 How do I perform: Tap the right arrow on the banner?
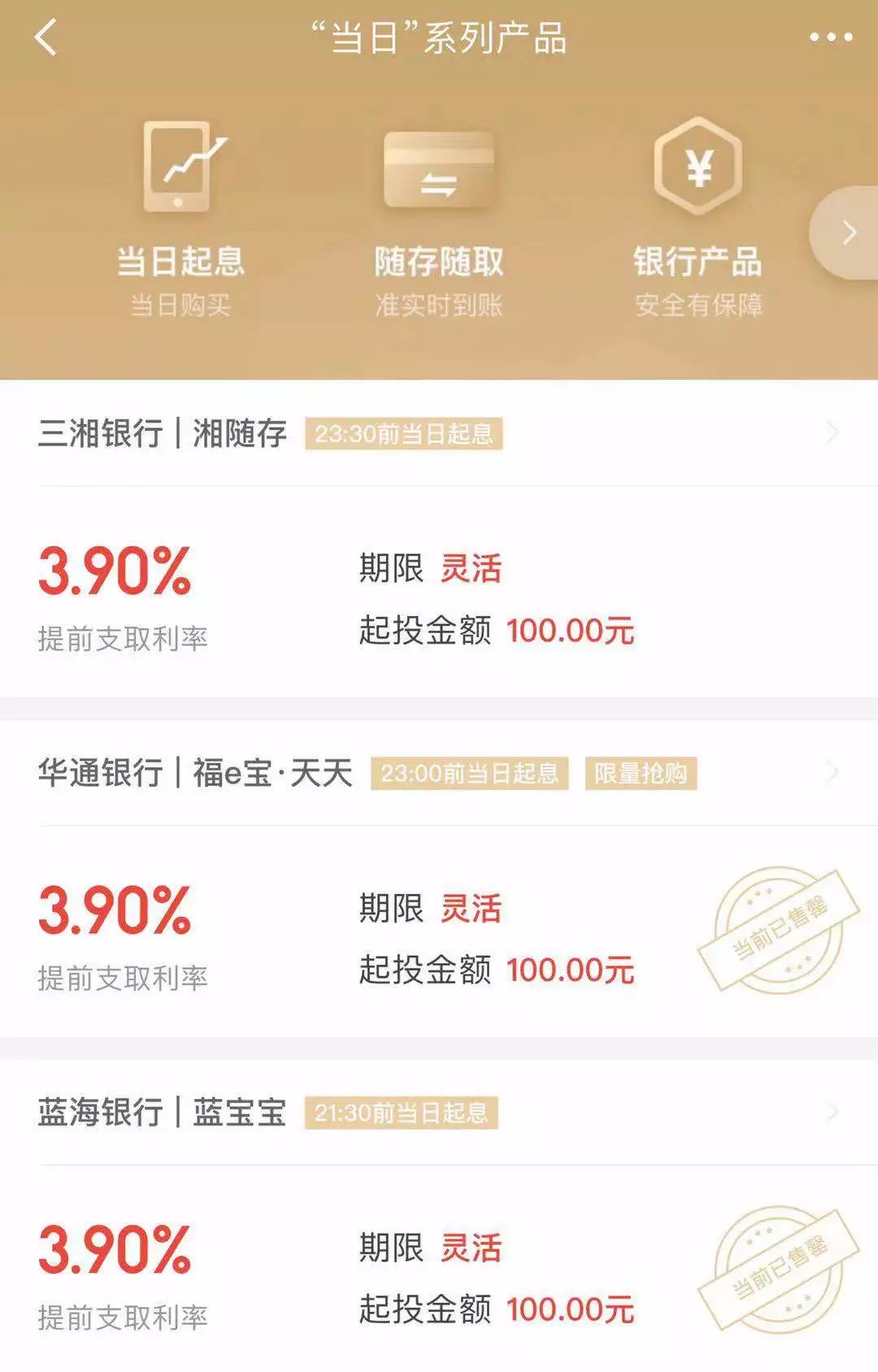pos(848,233)
